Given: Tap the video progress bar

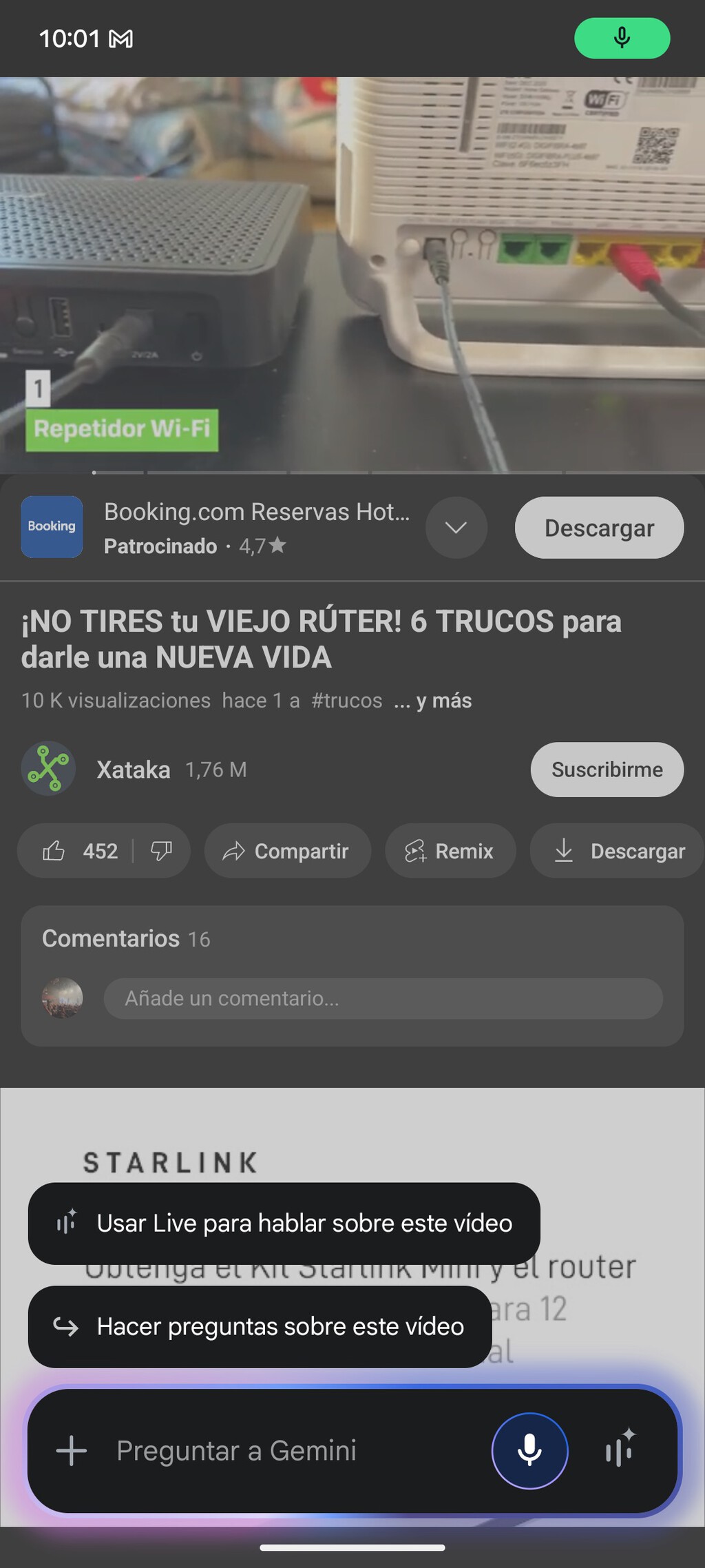Looking at the screenshot, I should tap(352, 473).
